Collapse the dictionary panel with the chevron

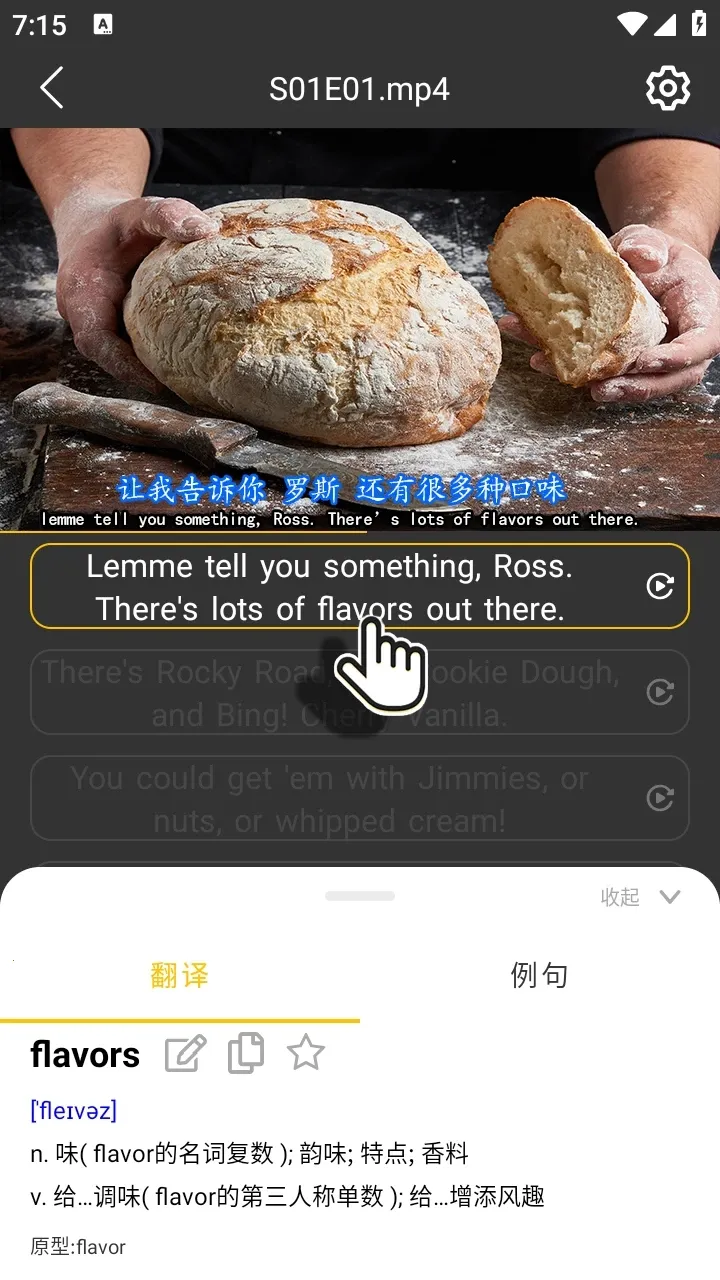[670, 897]
